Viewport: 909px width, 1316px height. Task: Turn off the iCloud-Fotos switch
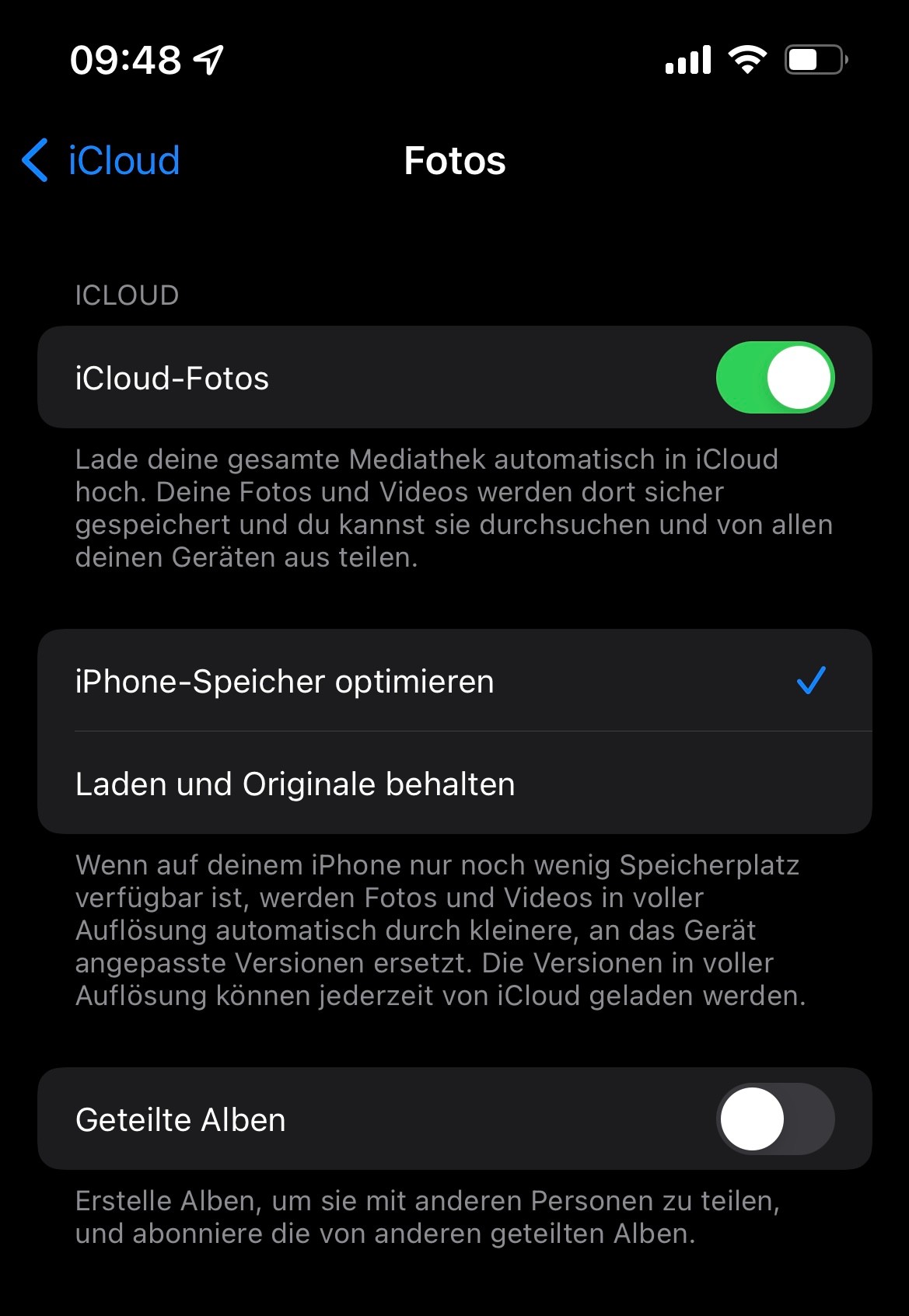(x=774, y=378)
